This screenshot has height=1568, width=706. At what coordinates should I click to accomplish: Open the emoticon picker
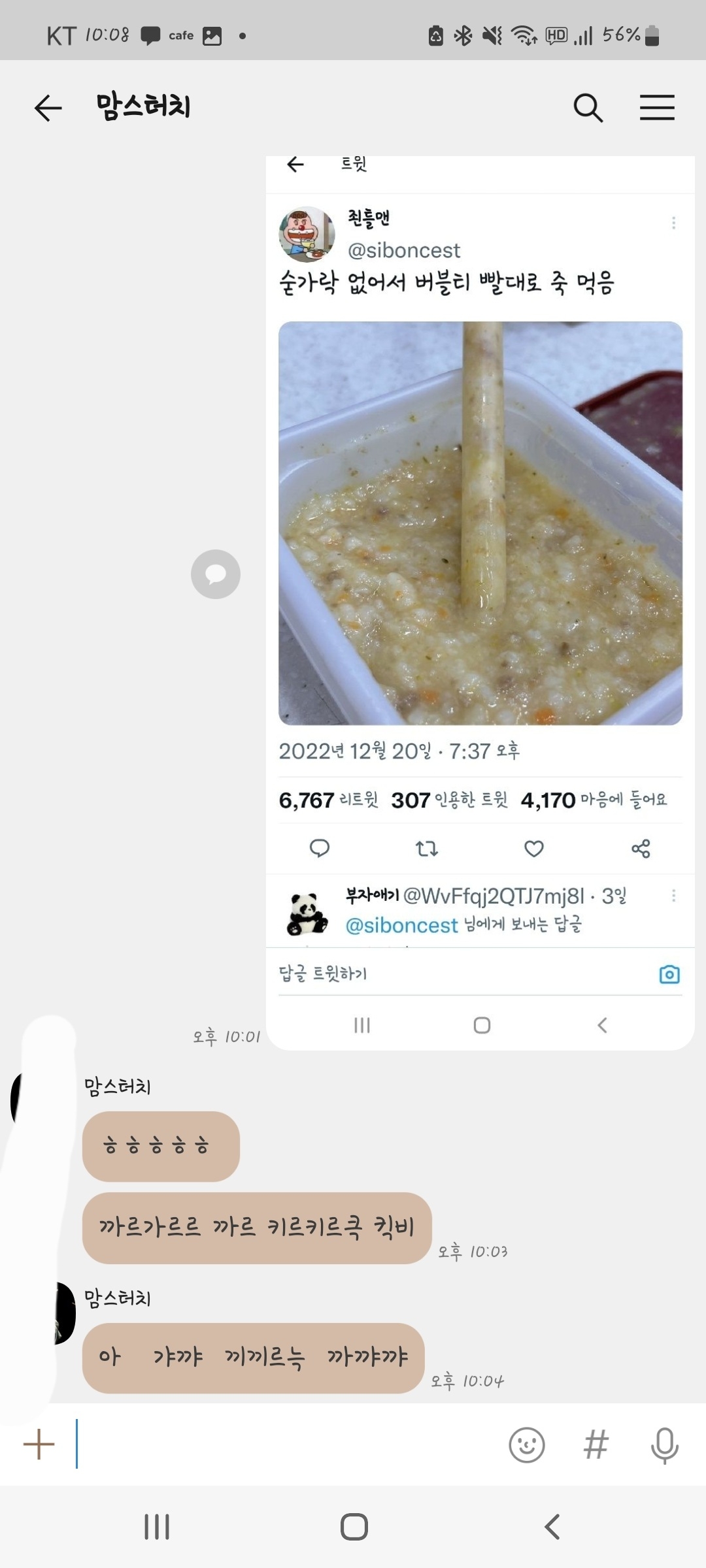[x=526, y=1445]
